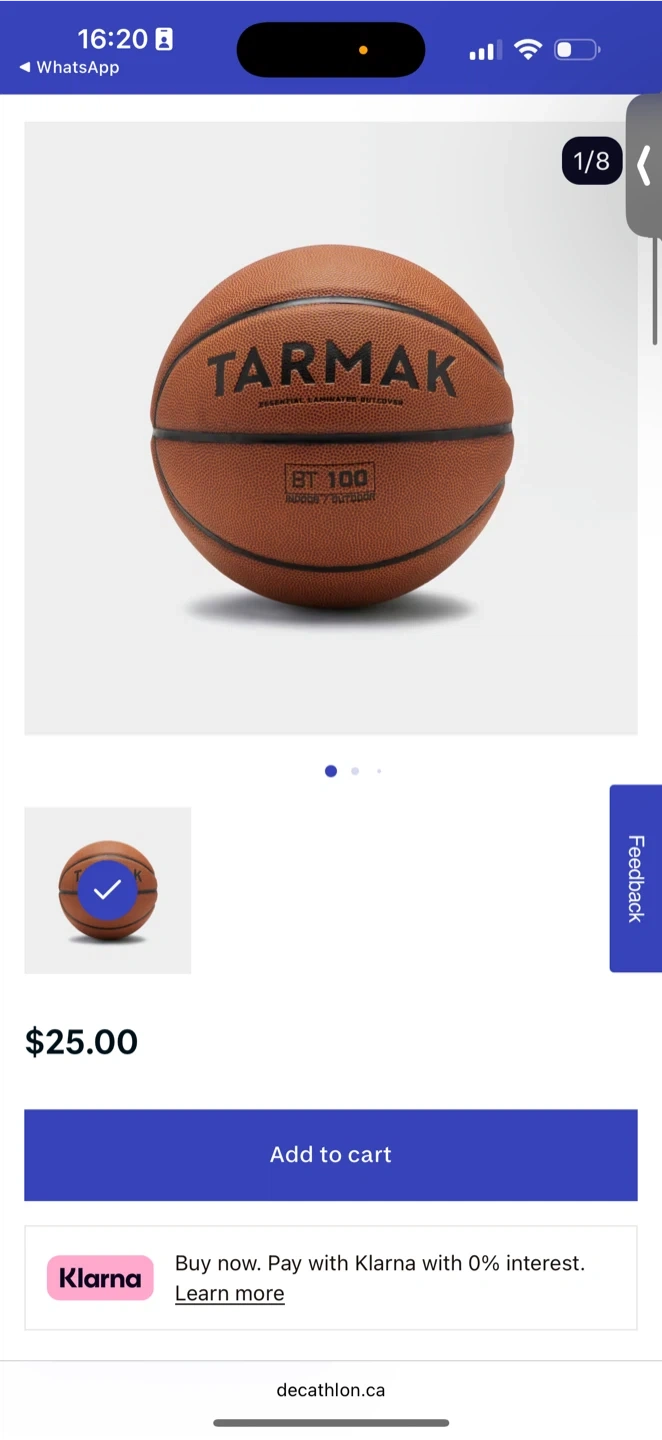Image resolution: width=662 pixels, height=1440 pixels.
Task: Open the main Tarmak basketball photo
Action: click(330, 428)
